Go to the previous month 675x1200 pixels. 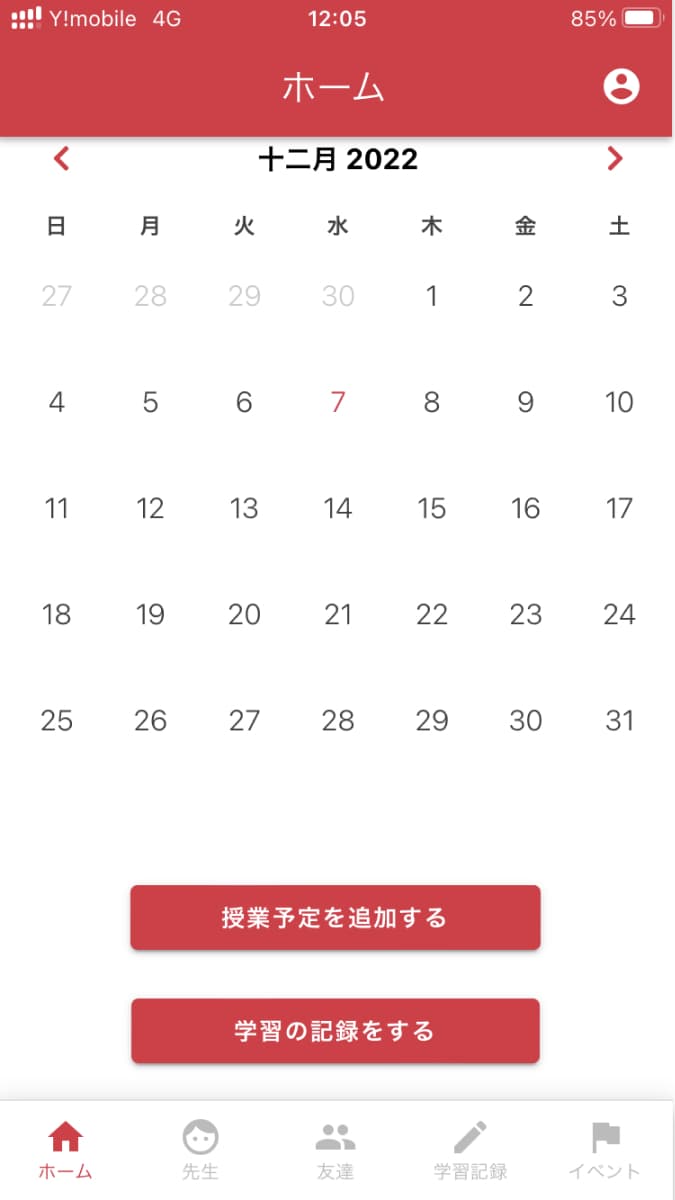point(62,159)
